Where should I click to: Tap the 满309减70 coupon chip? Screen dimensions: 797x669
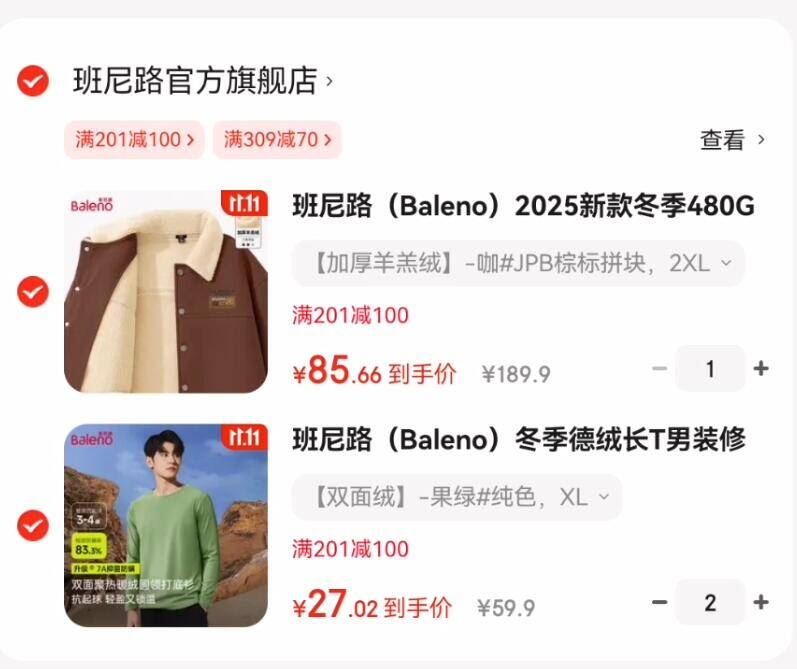(276, 140)
